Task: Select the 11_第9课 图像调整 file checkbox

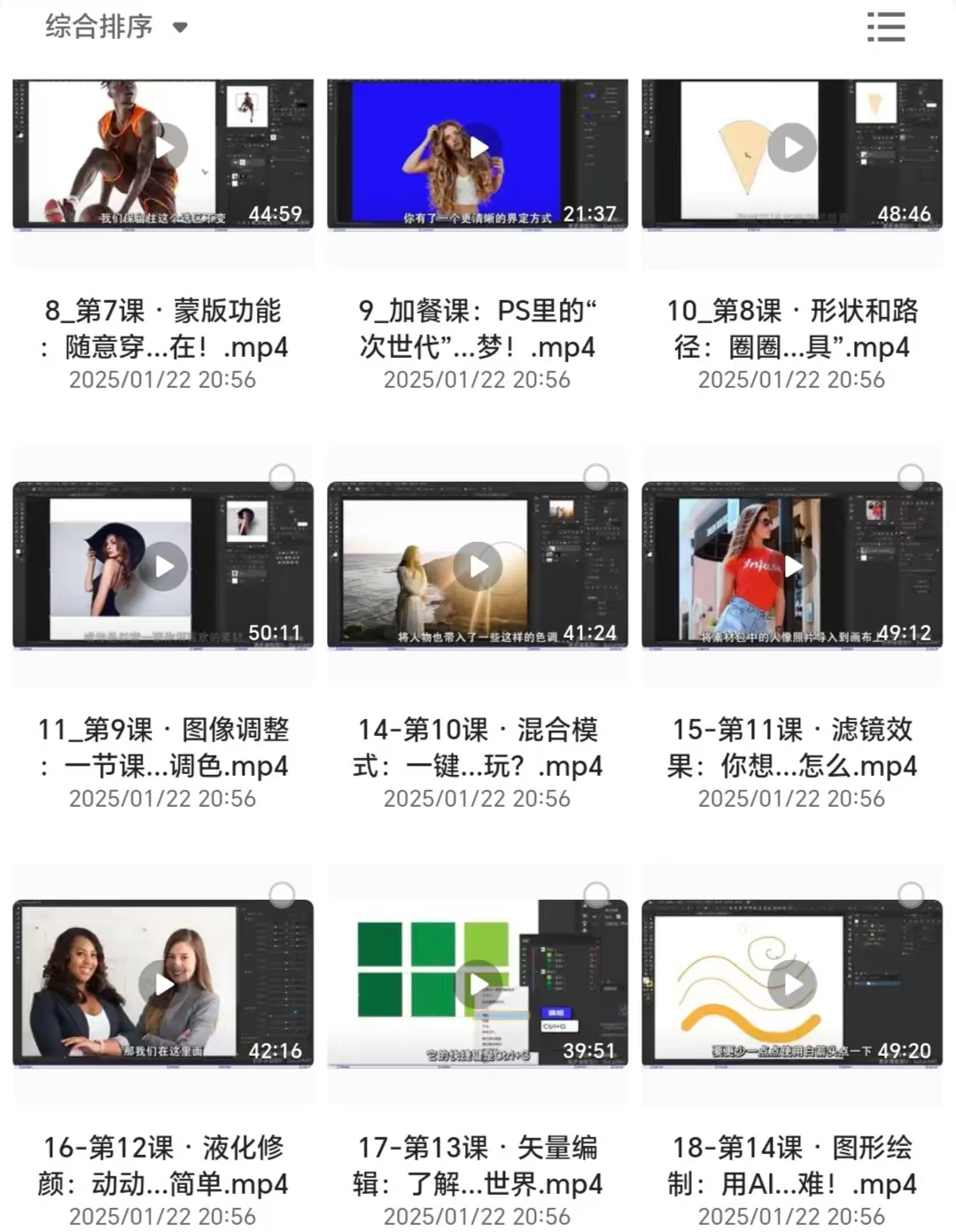Action: point(282,477)
